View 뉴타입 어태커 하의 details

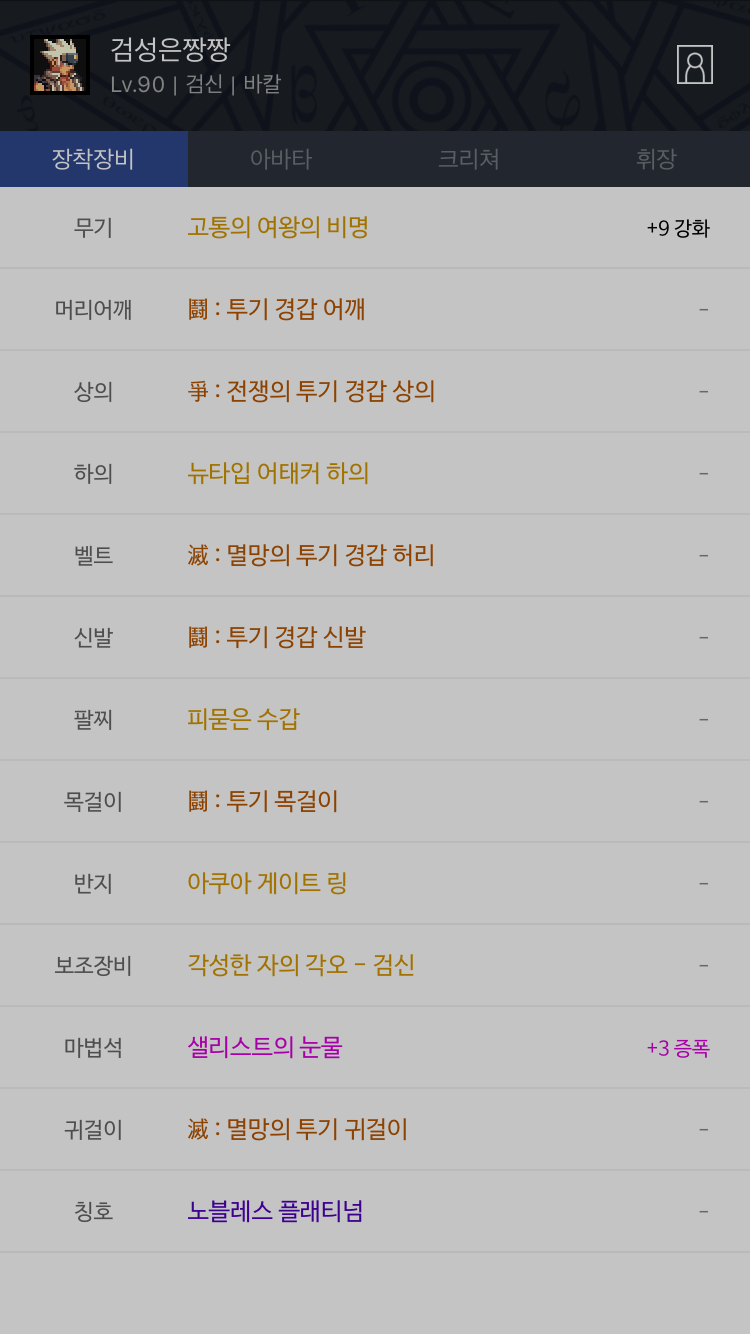[278, 473]
